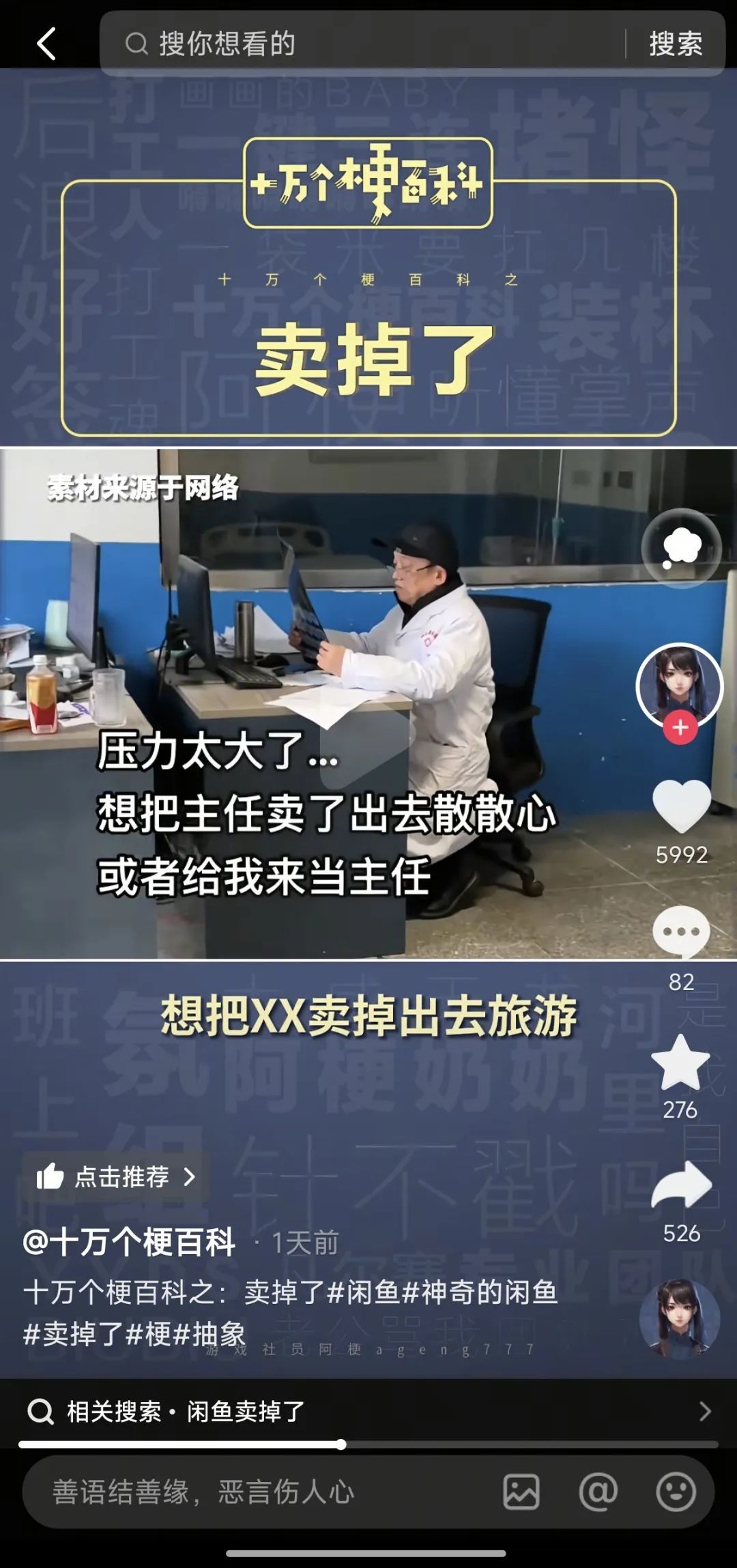The image size is (737, 1568).
Task: Share this video via the arrow icon
Action: [681, 1187]
